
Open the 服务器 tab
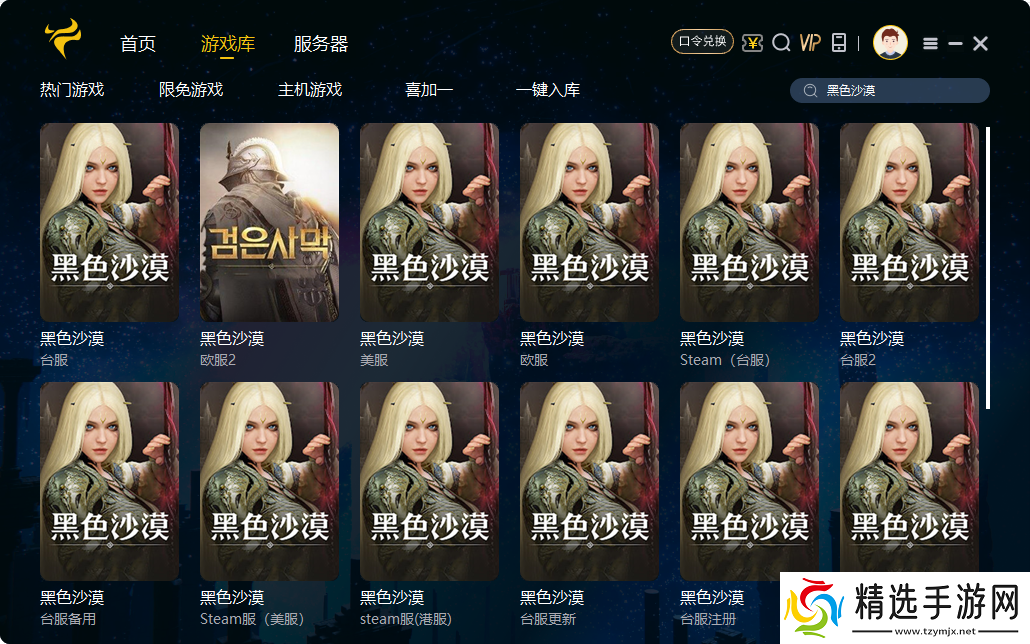(320, 44)
